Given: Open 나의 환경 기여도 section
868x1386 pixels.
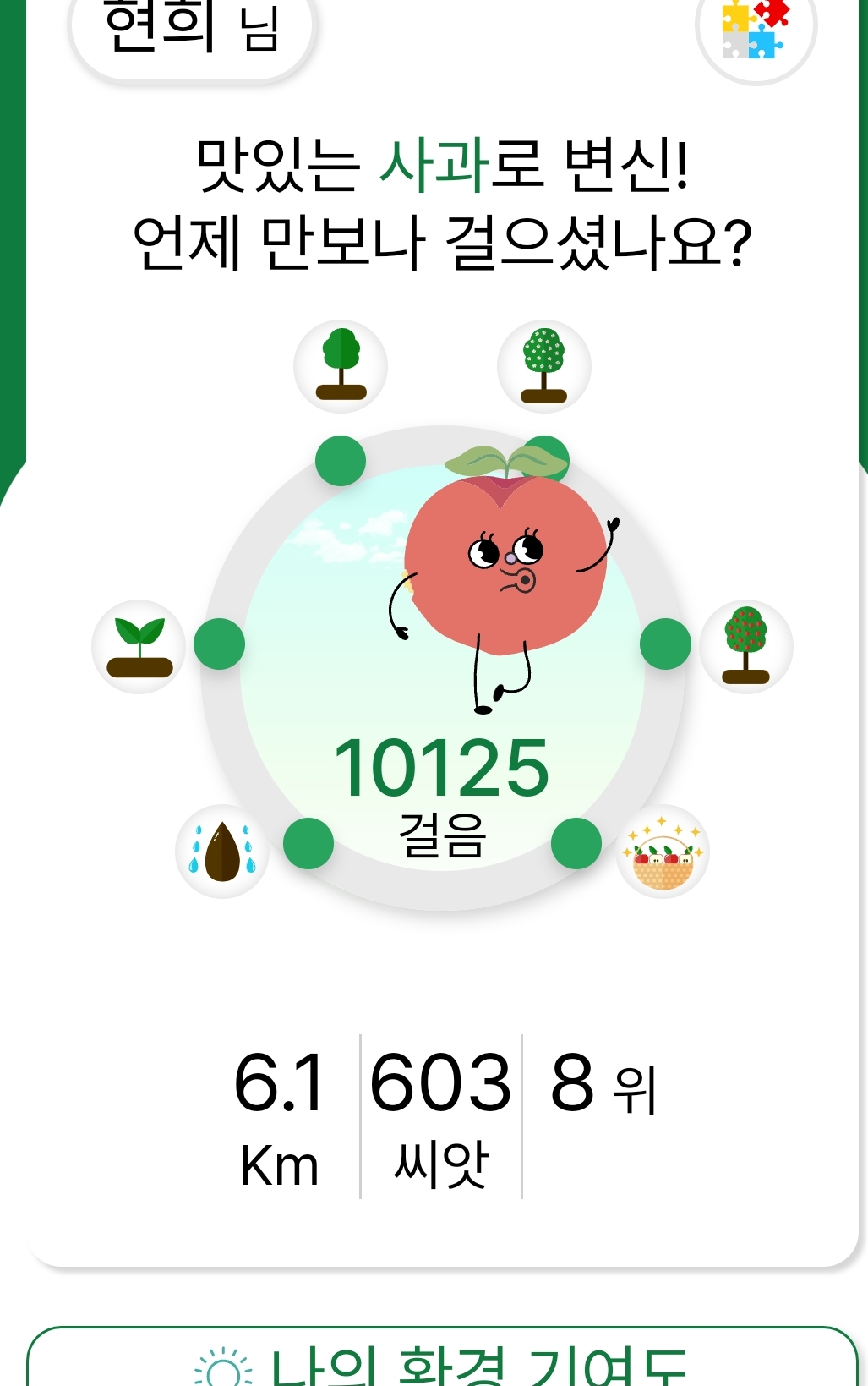Looking at the screenshot, I should (442, 1361).
